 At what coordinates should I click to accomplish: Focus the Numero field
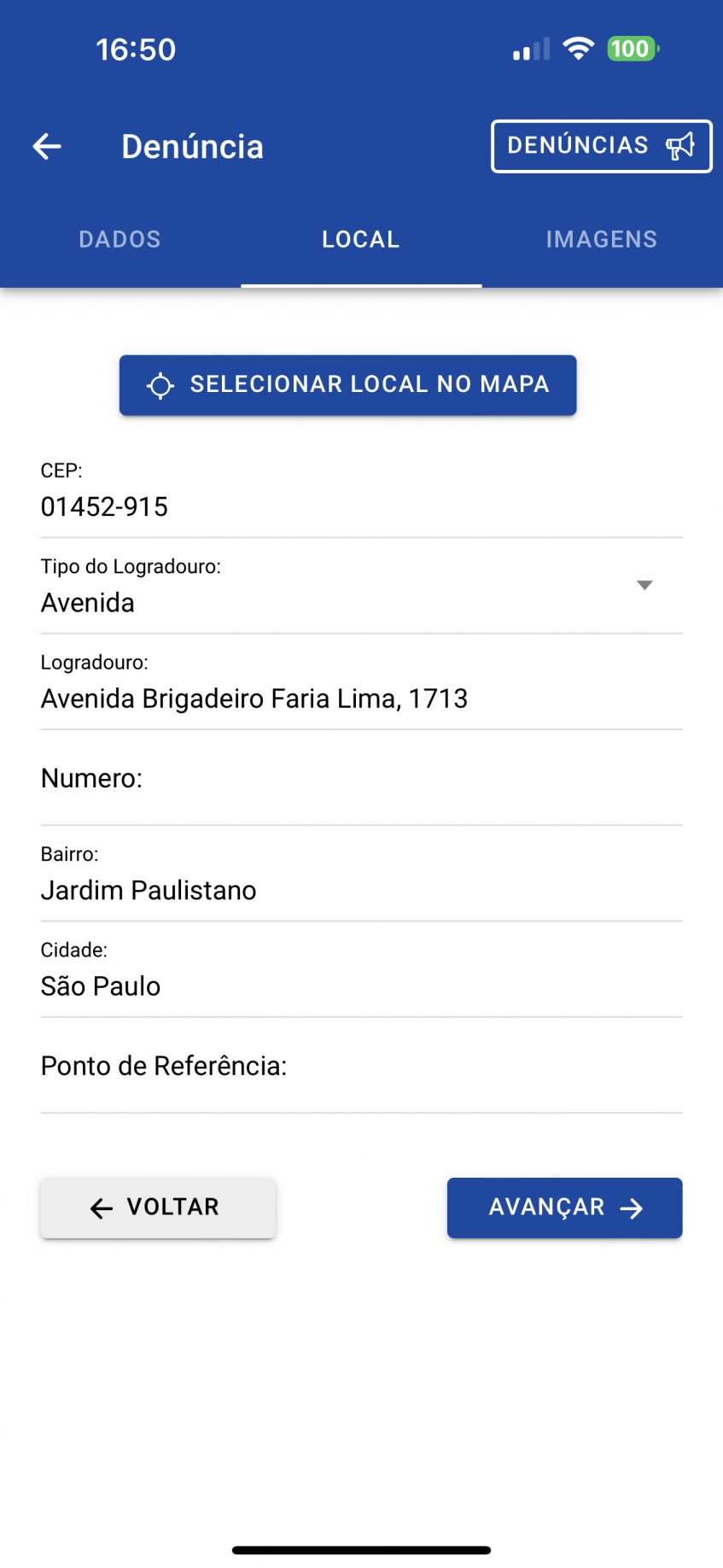click(361, 779)
